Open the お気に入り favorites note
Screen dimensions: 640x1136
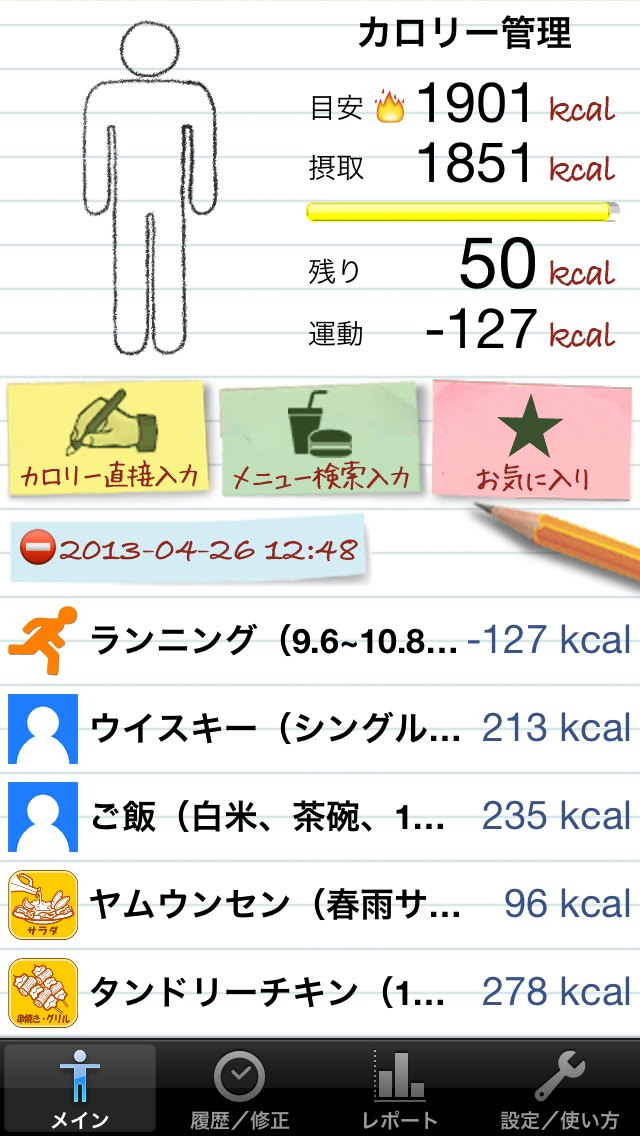[530, 439]
